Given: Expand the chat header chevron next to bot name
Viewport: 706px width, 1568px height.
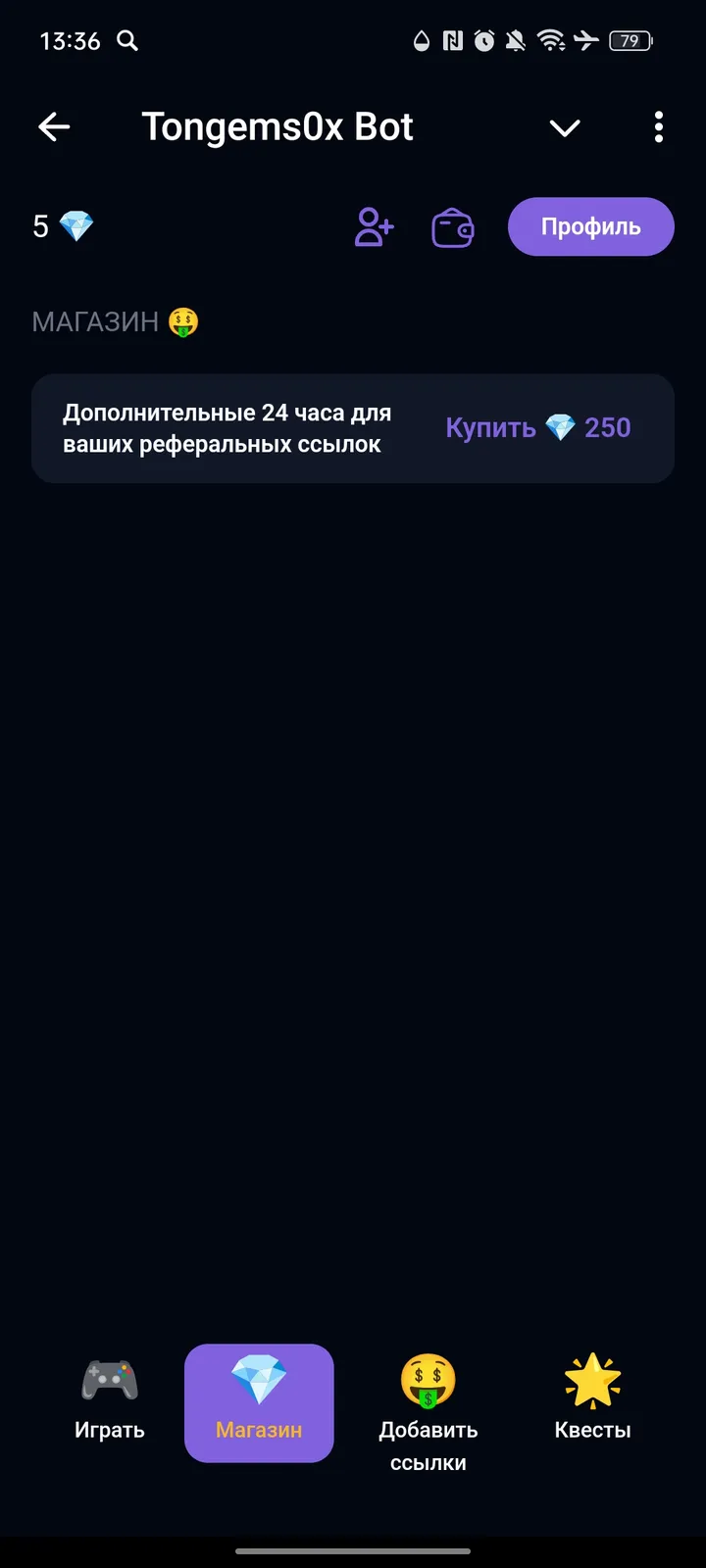Looking at the screenshot, I should coord(565,128).
